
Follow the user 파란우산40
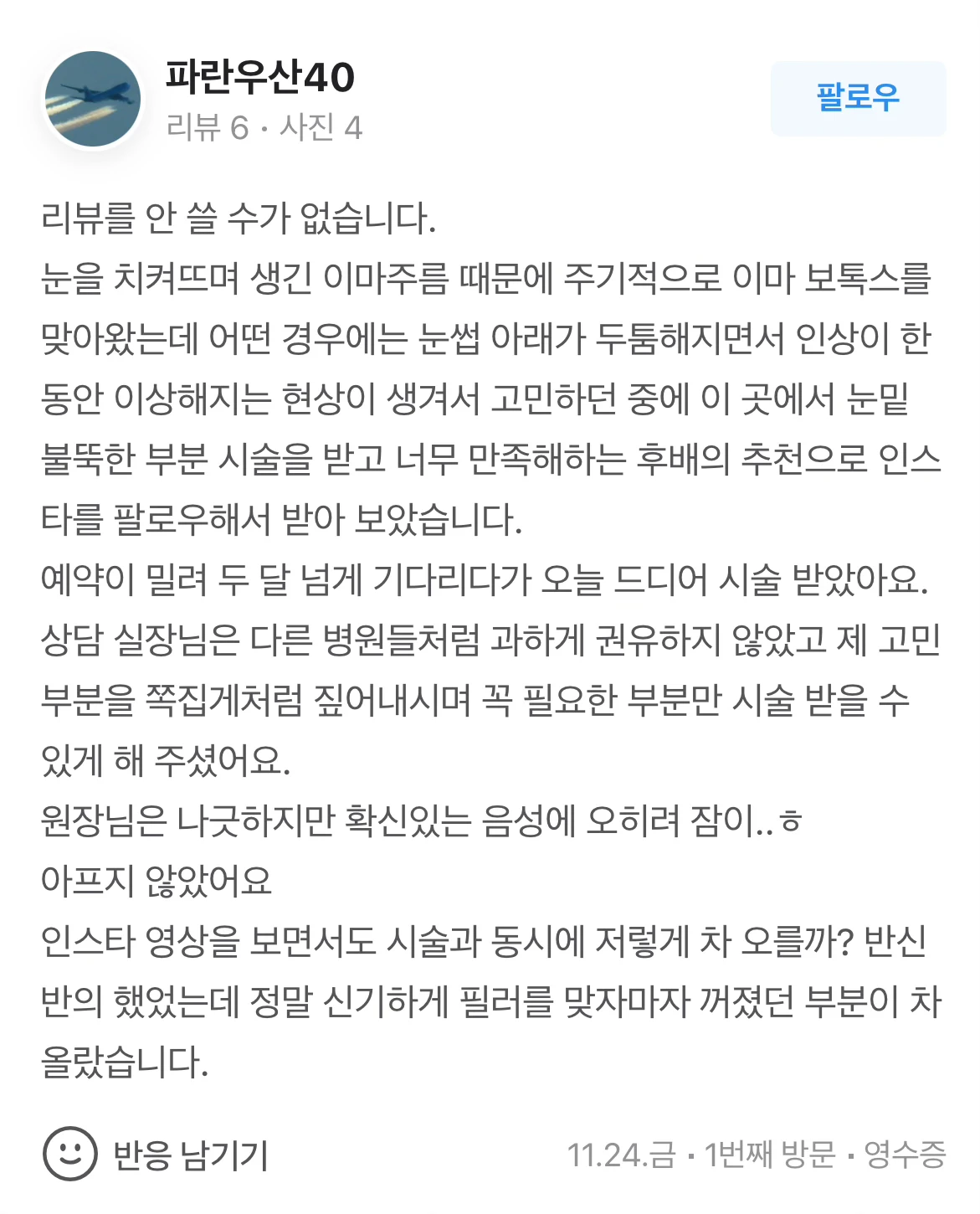click(x=858, y=98)
